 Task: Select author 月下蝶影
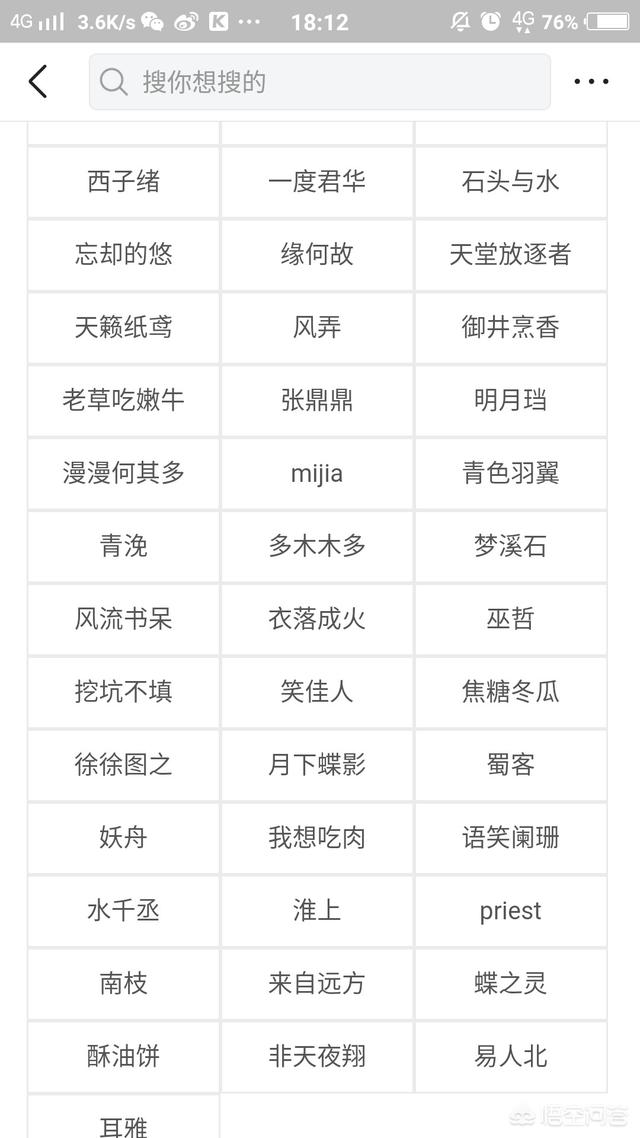(x=317, y=765)
